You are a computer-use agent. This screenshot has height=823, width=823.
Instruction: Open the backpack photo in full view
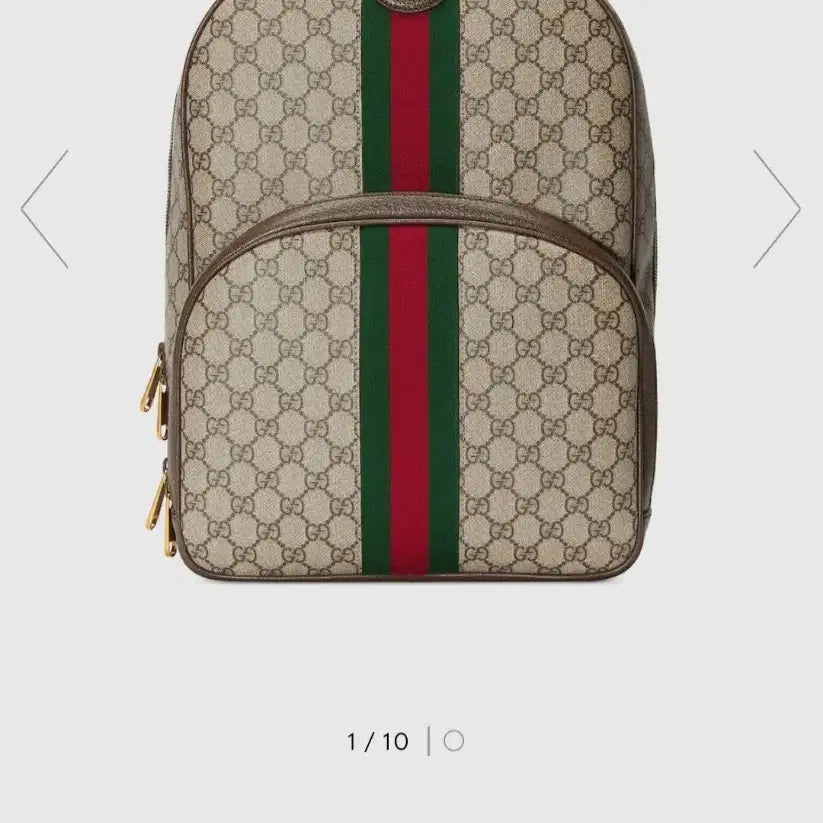point(410,300)
